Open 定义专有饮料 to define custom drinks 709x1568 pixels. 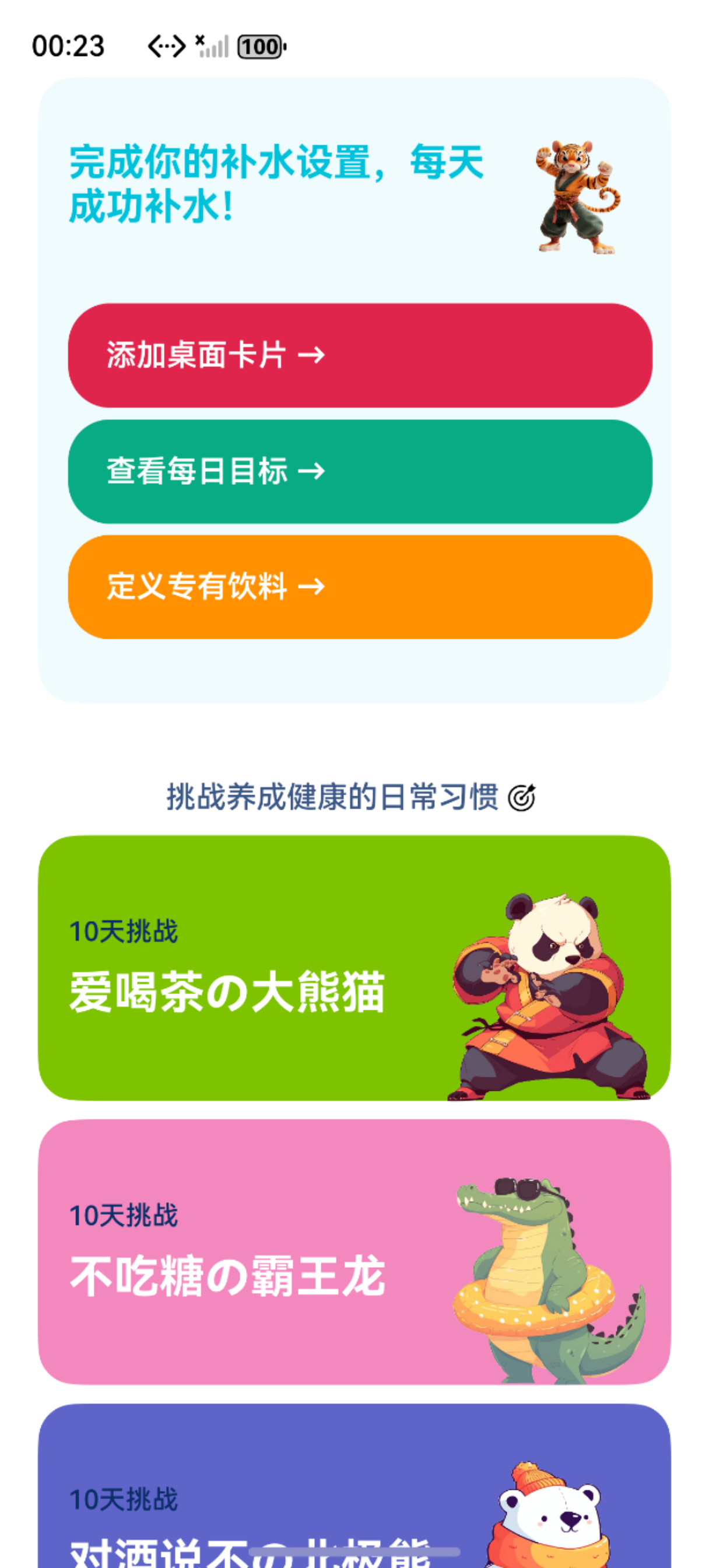[x=359, y=586]
